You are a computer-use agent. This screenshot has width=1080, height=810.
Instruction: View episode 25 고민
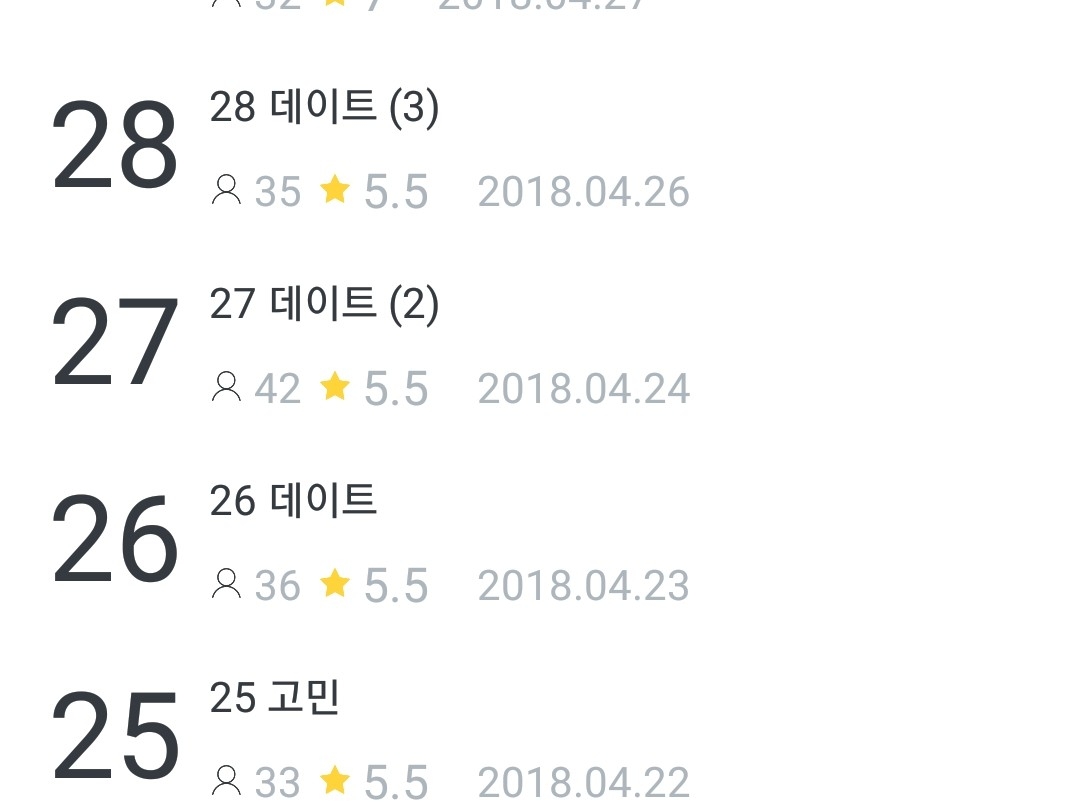pos(275,699)
